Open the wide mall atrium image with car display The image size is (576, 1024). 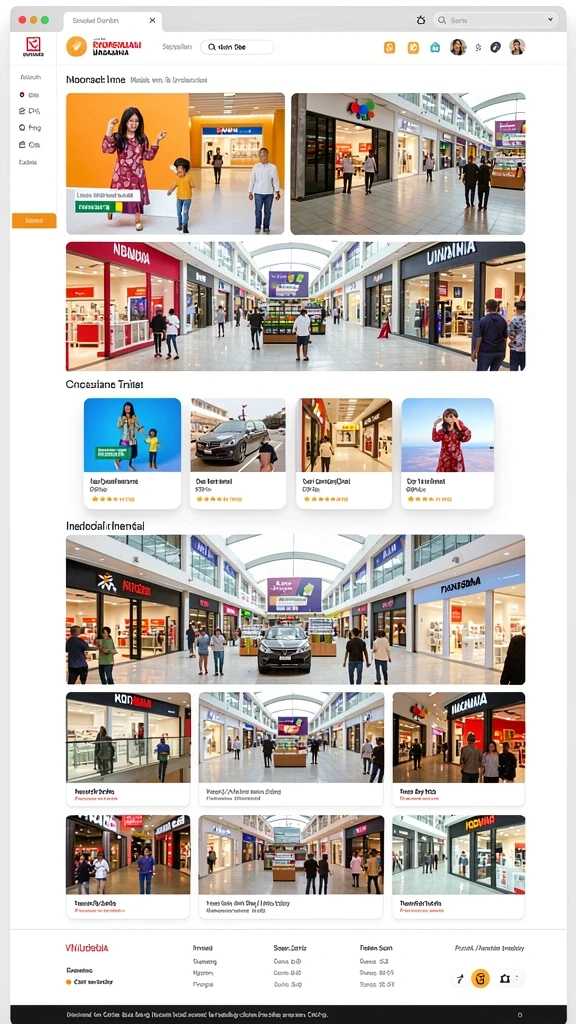pos(295,609)
